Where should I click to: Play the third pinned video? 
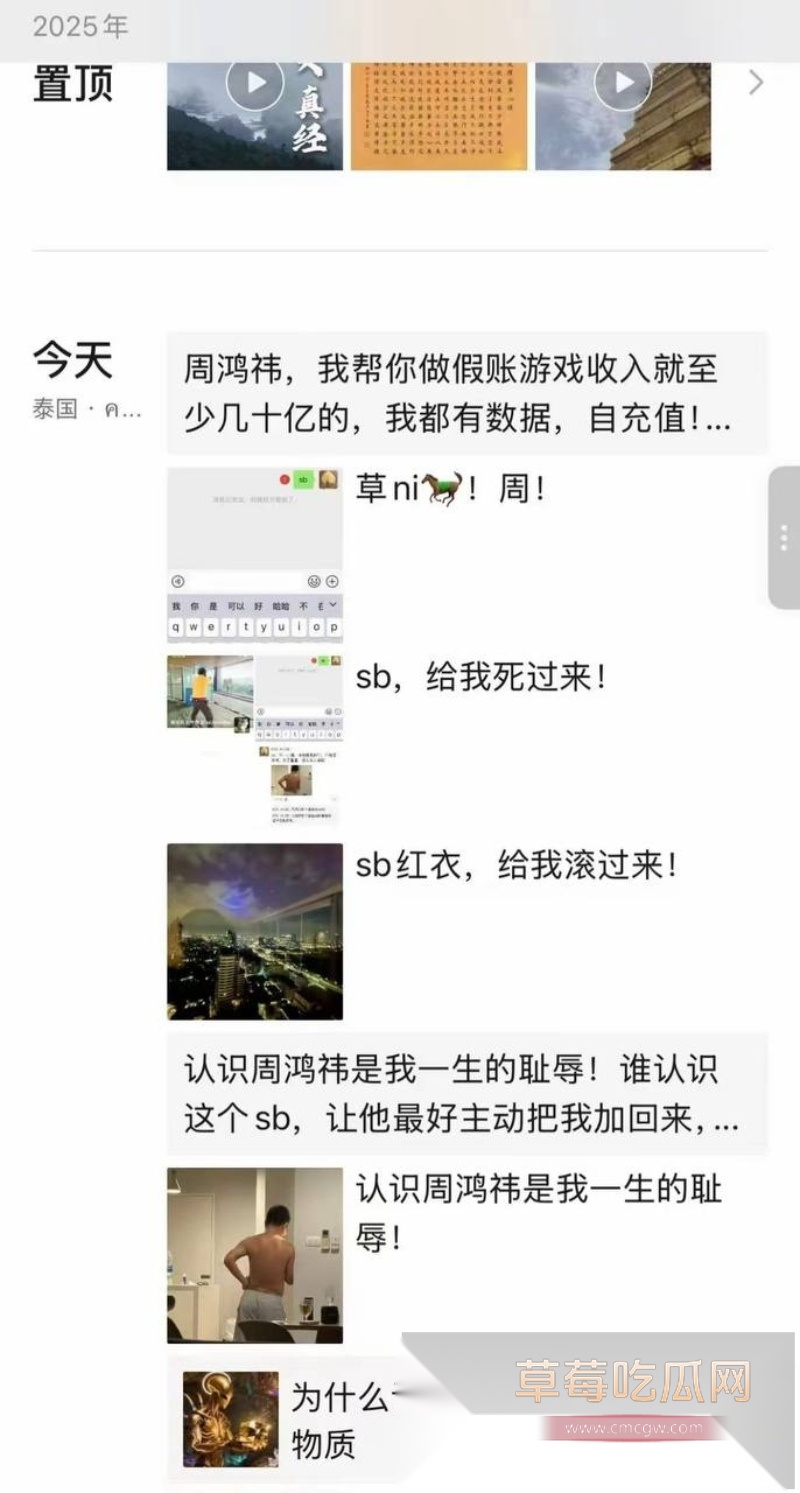tap(622, 82)
